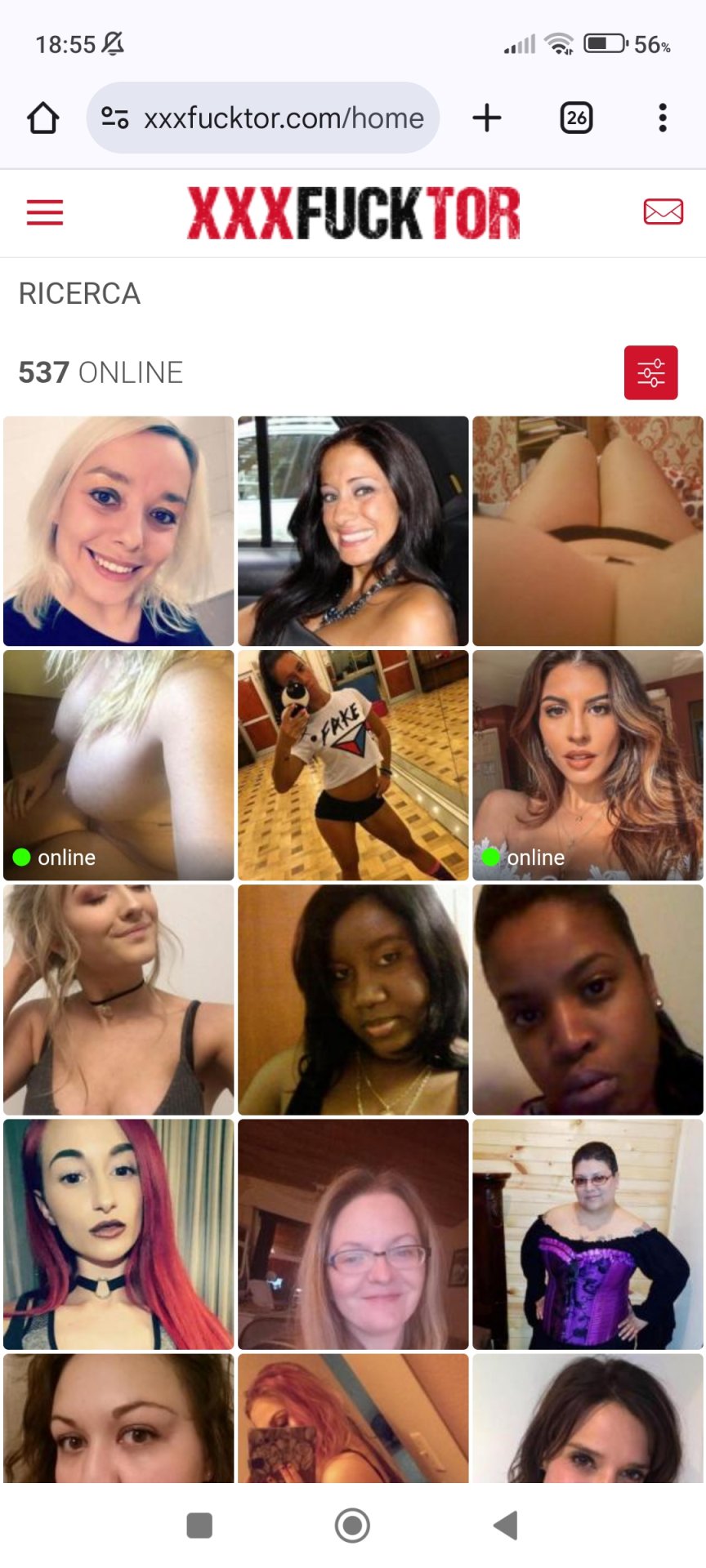The height and width of the screenshot is (1568, 706).
Task: Open the profile with long red hair
Action: click(118, 1234)
